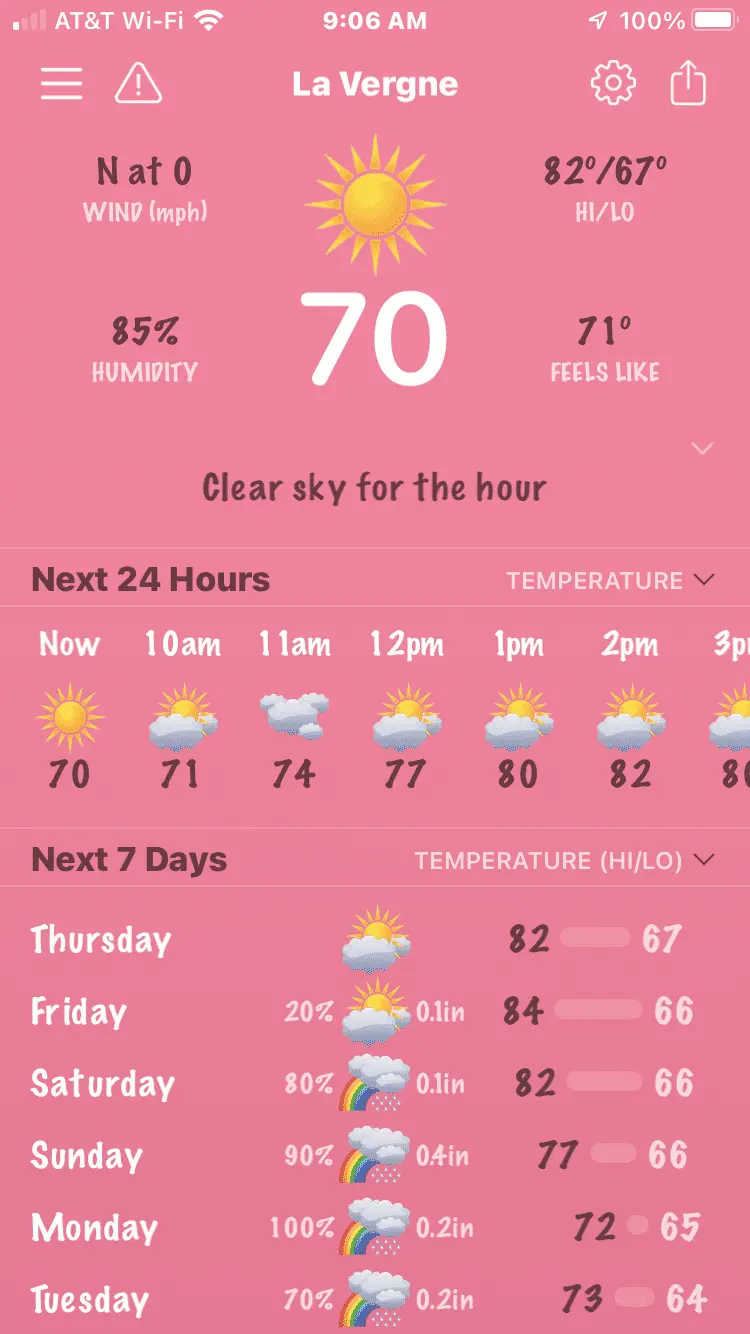750x1334 pixels.
Task: Open the Next 24 Hours TEMPERATURE dropdown
Action: pos(609,580)
